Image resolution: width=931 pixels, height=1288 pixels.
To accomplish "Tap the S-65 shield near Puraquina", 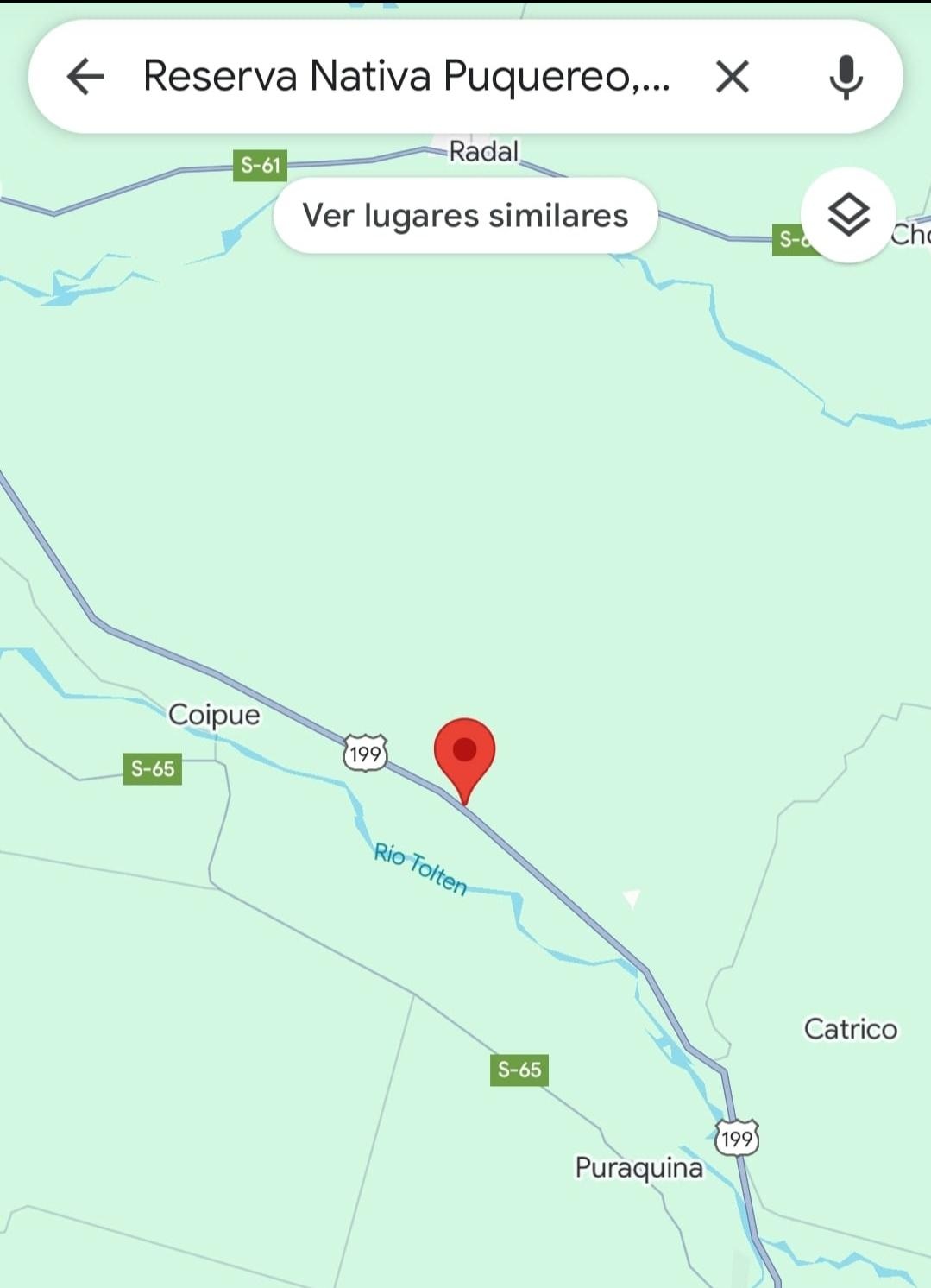I will (x=519, y=1070).
